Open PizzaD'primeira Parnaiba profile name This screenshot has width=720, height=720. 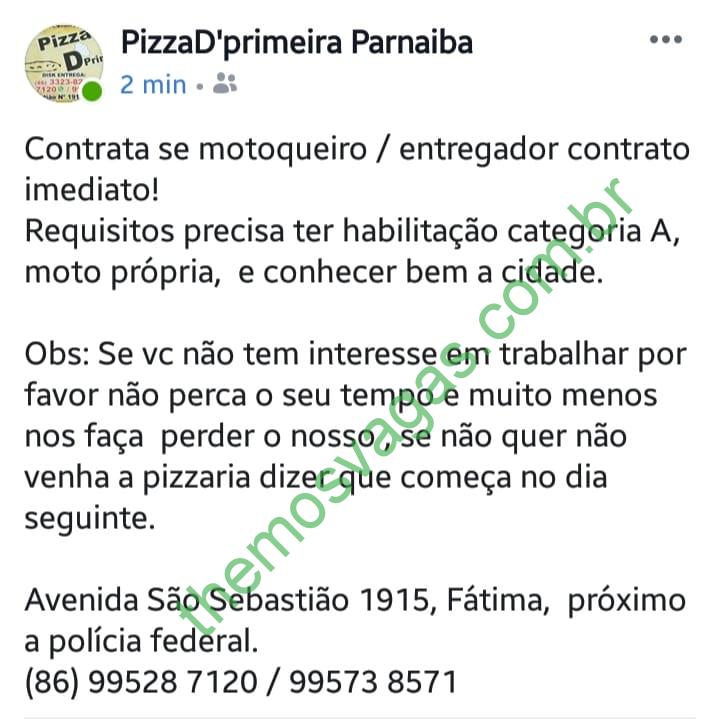pyautogui.click(x=296, y=42)
